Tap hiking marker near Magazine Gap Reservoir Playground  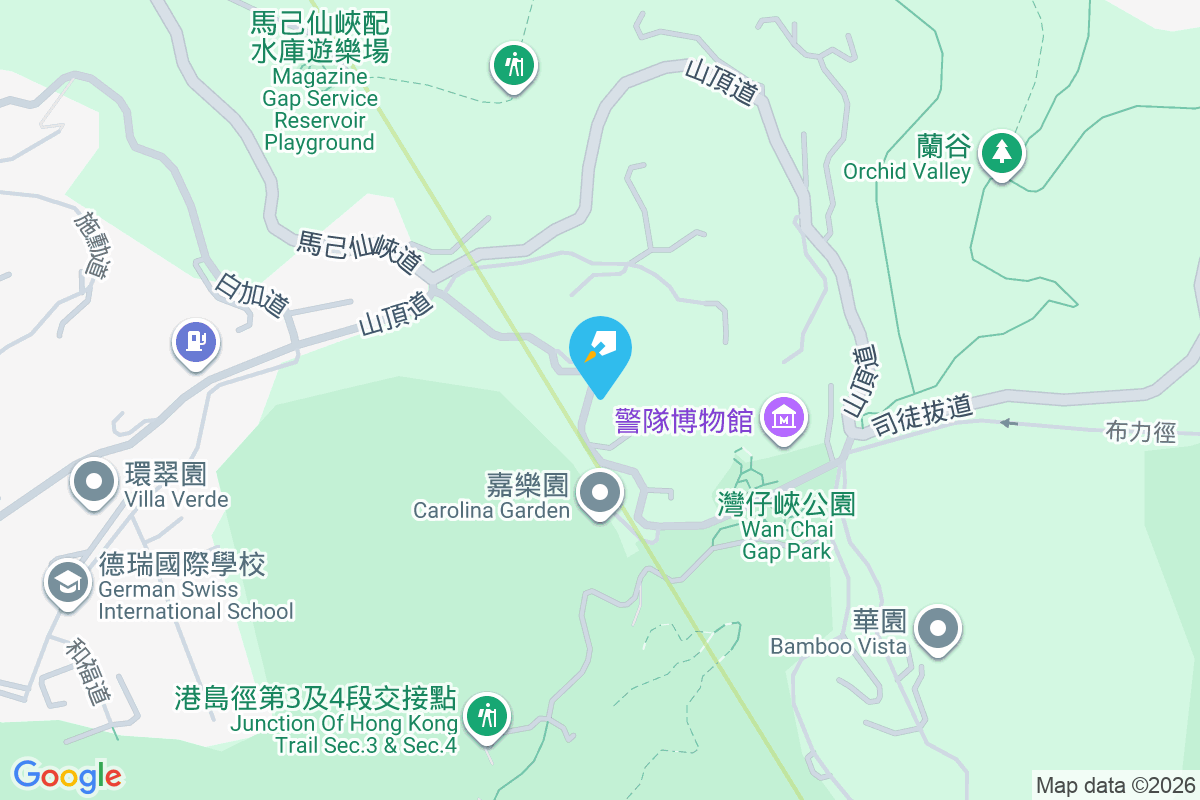pos(514,66)
